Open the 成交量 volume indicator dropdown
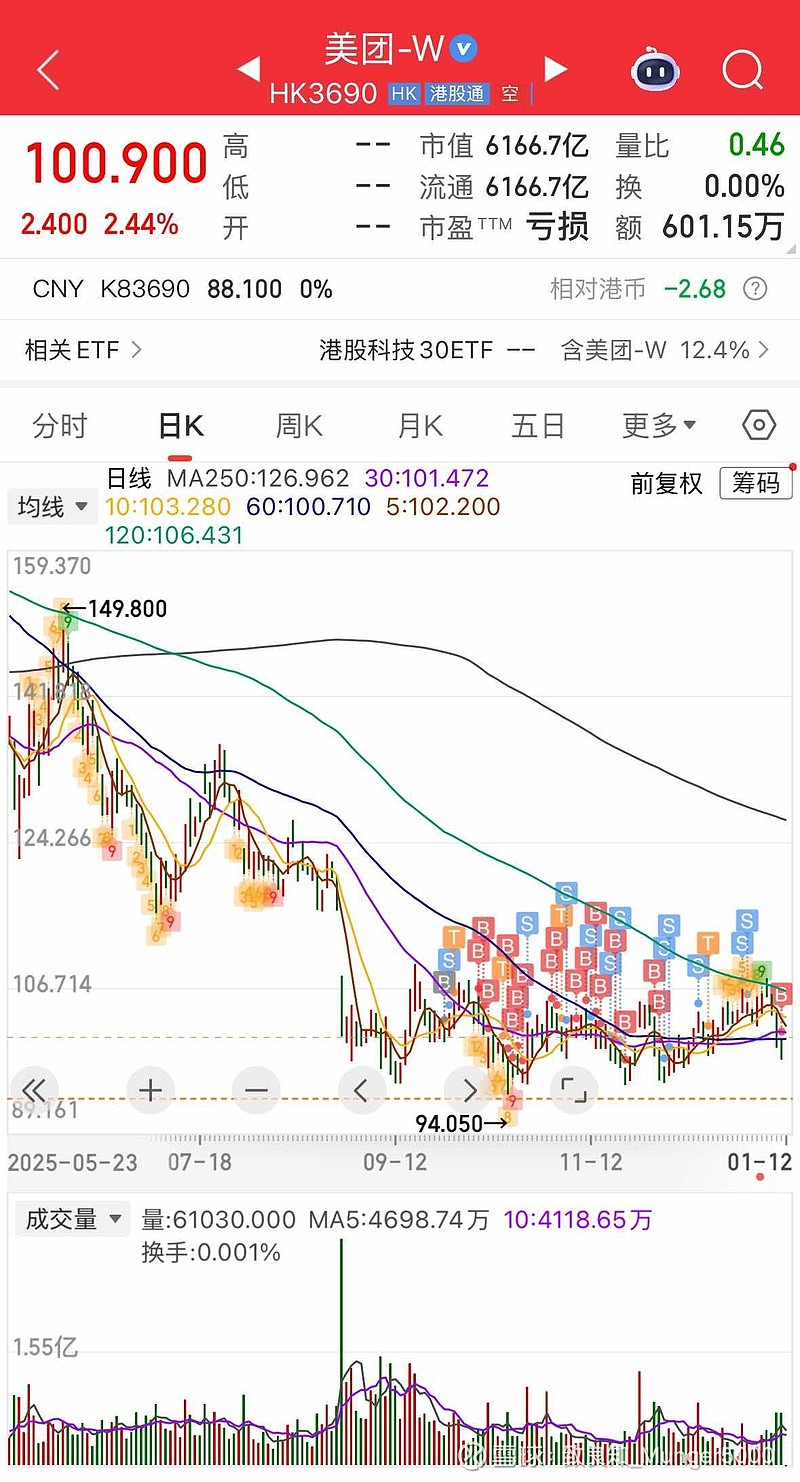800x1482 pixels. pyautogui.click(x=72, y=1218)
